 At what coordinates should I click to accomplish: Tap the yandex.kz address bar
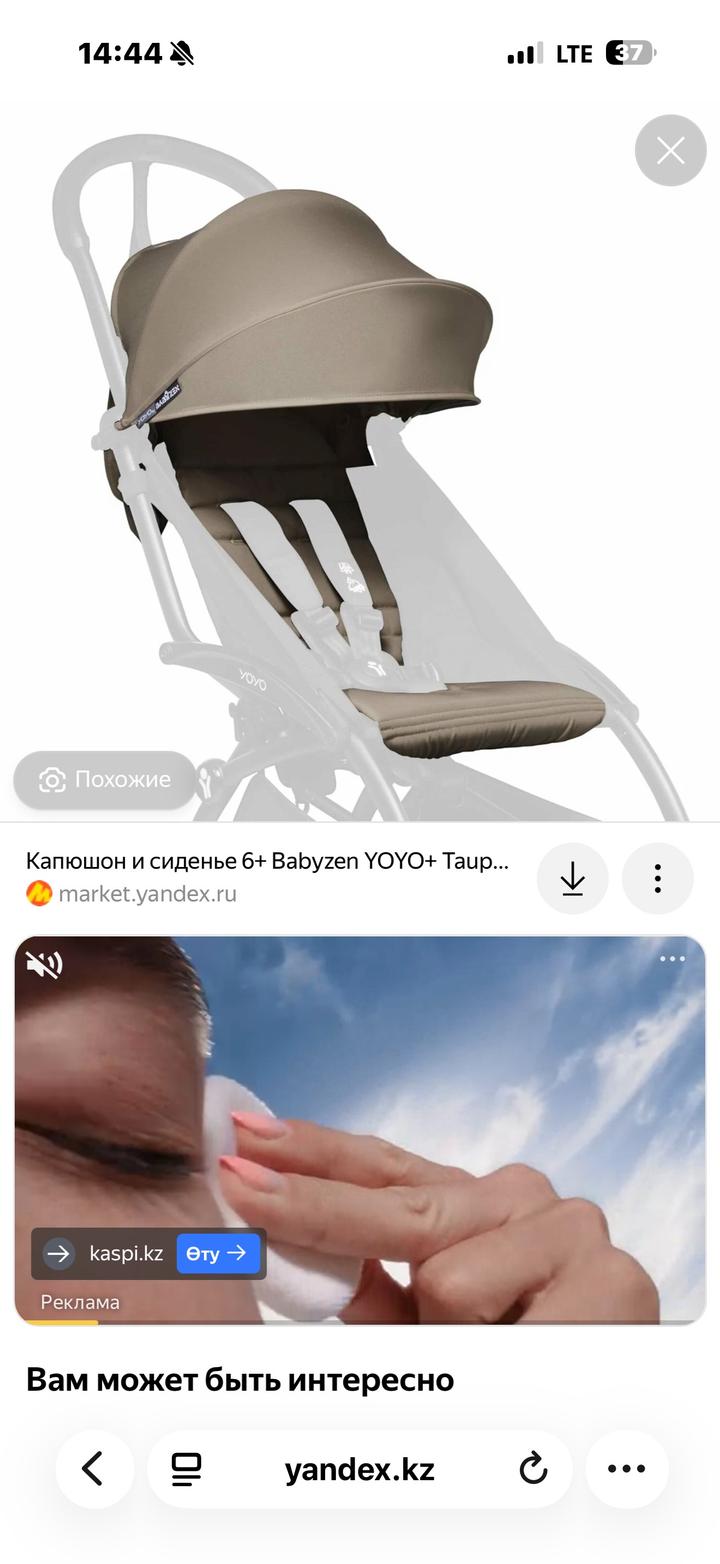[x=359, y=1470]
